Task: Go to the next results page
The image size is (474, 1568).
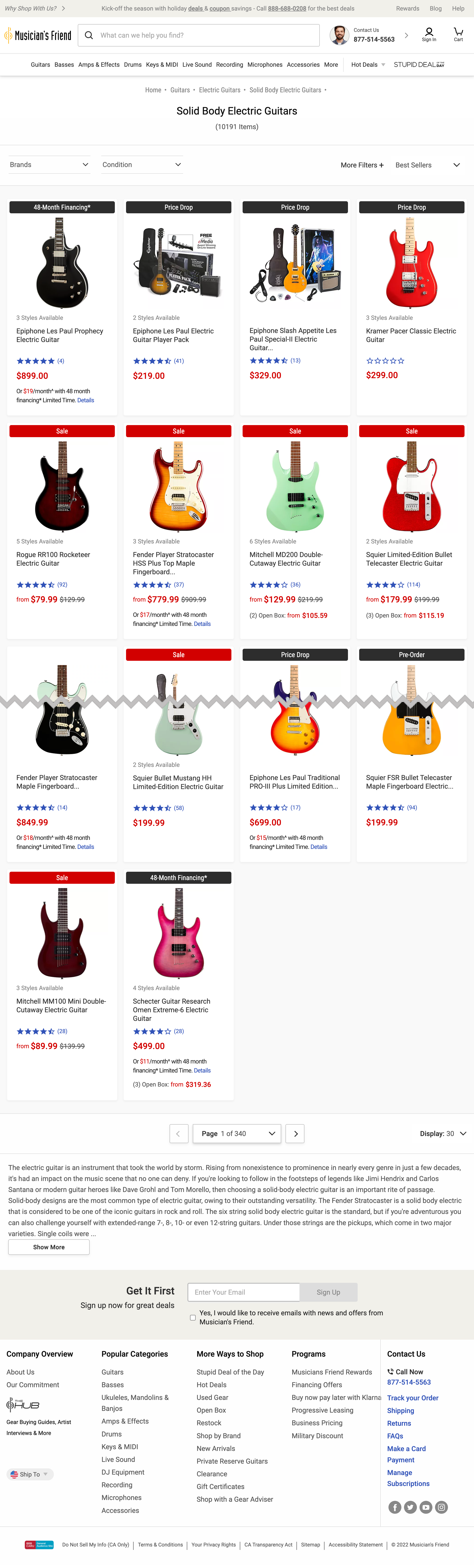Action: pos(295,1133)
